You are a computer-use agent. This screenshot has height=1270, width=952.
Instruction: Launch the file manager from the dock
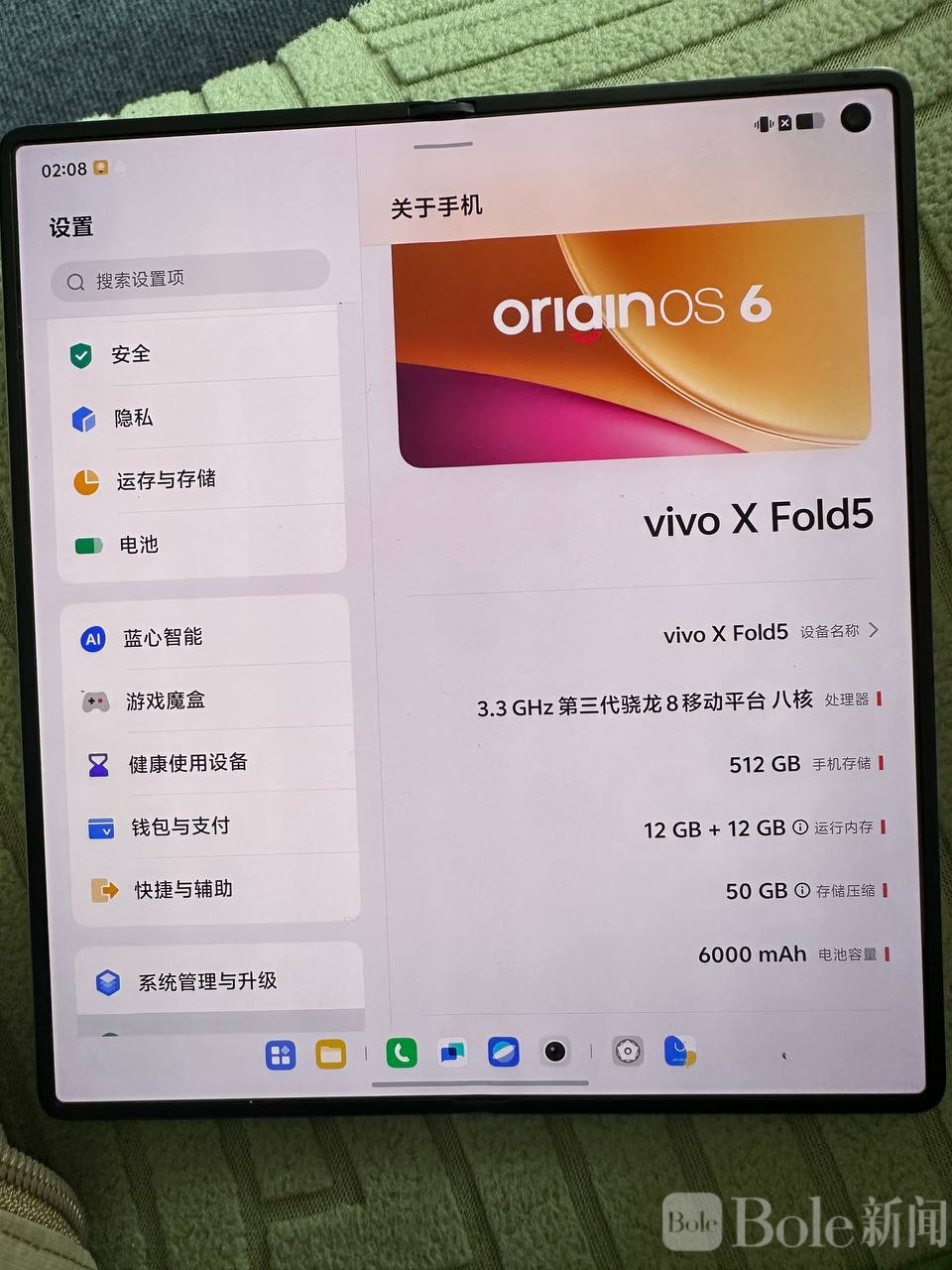331,1055
